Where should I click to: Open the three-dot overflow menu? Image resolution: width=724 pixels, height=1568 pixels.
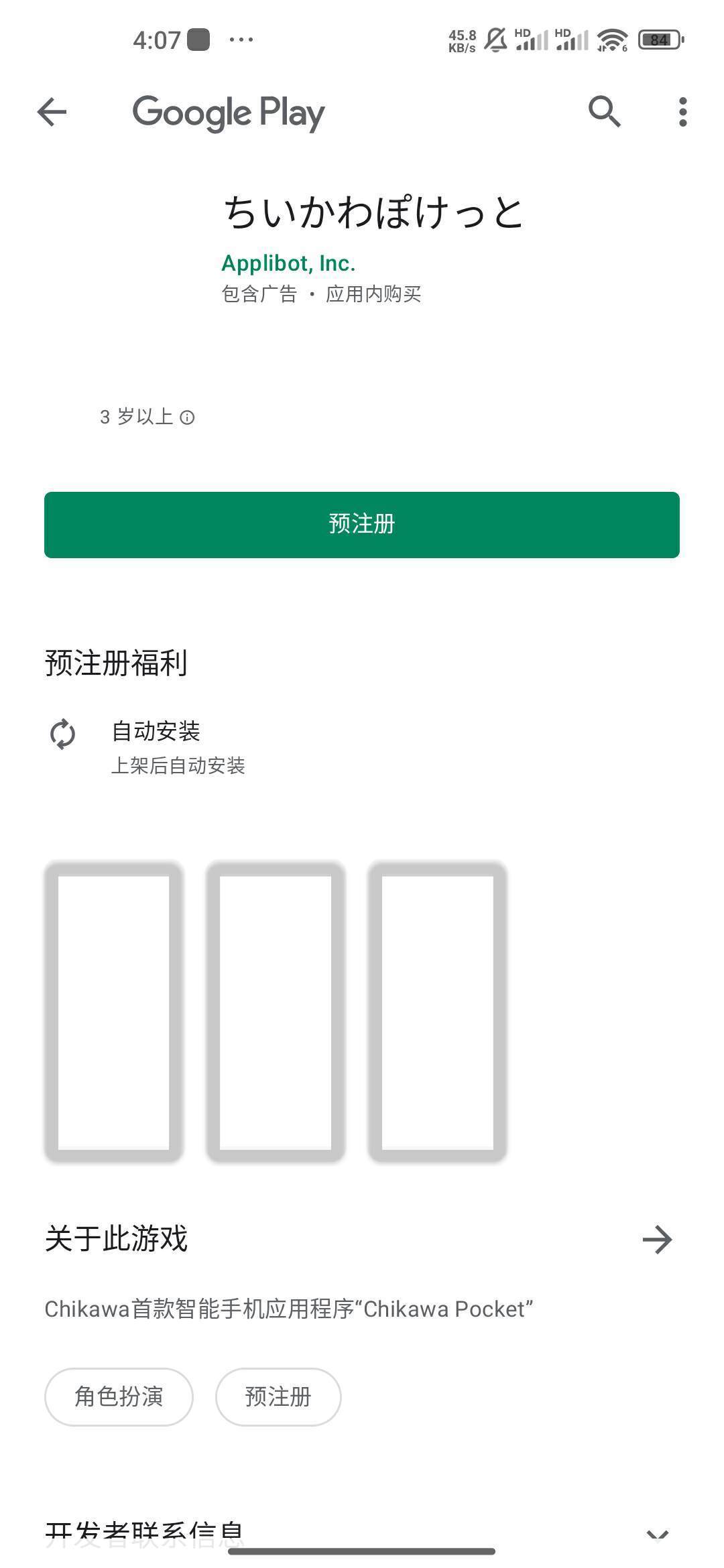pos(682,112)
